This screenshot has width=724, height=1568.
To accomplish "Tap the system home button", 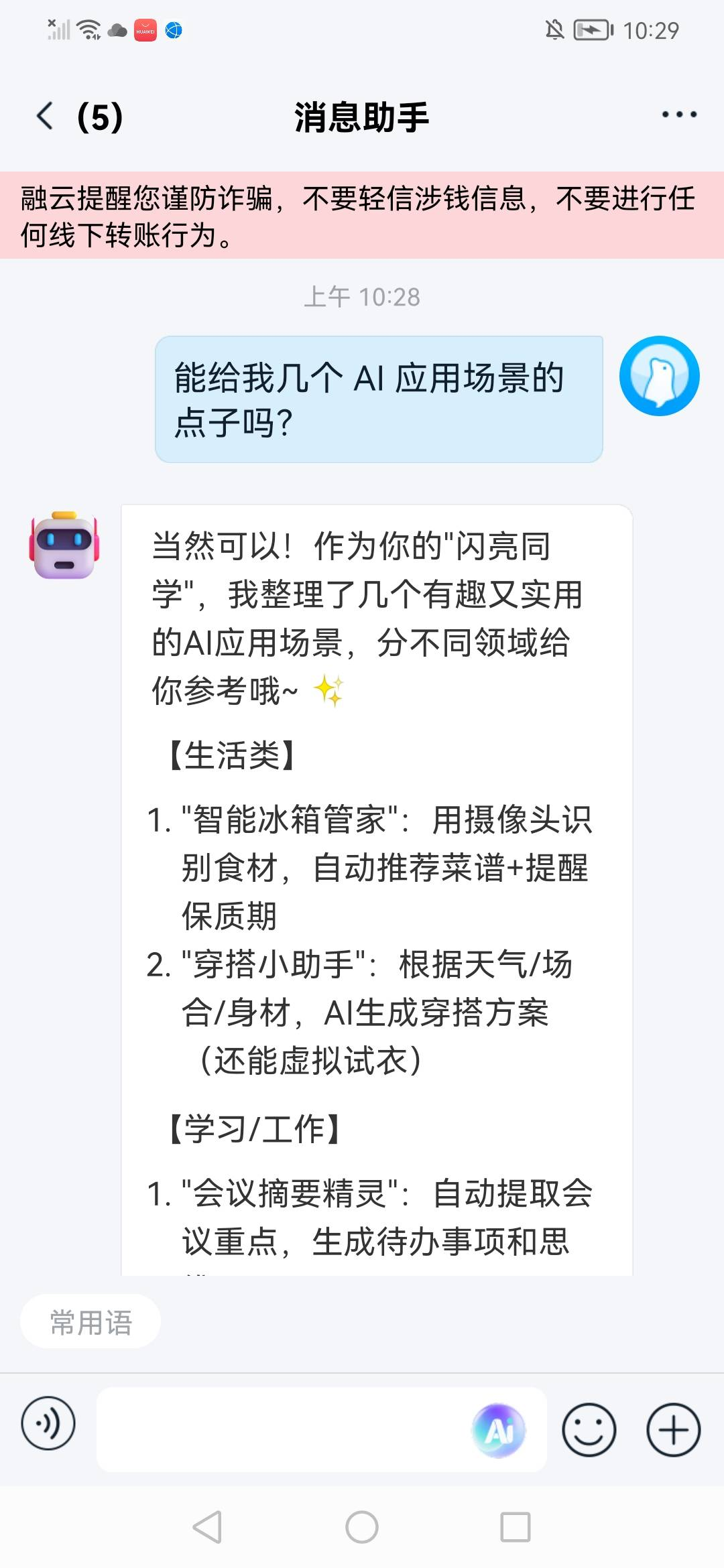I will click(x=362, y=1528).
